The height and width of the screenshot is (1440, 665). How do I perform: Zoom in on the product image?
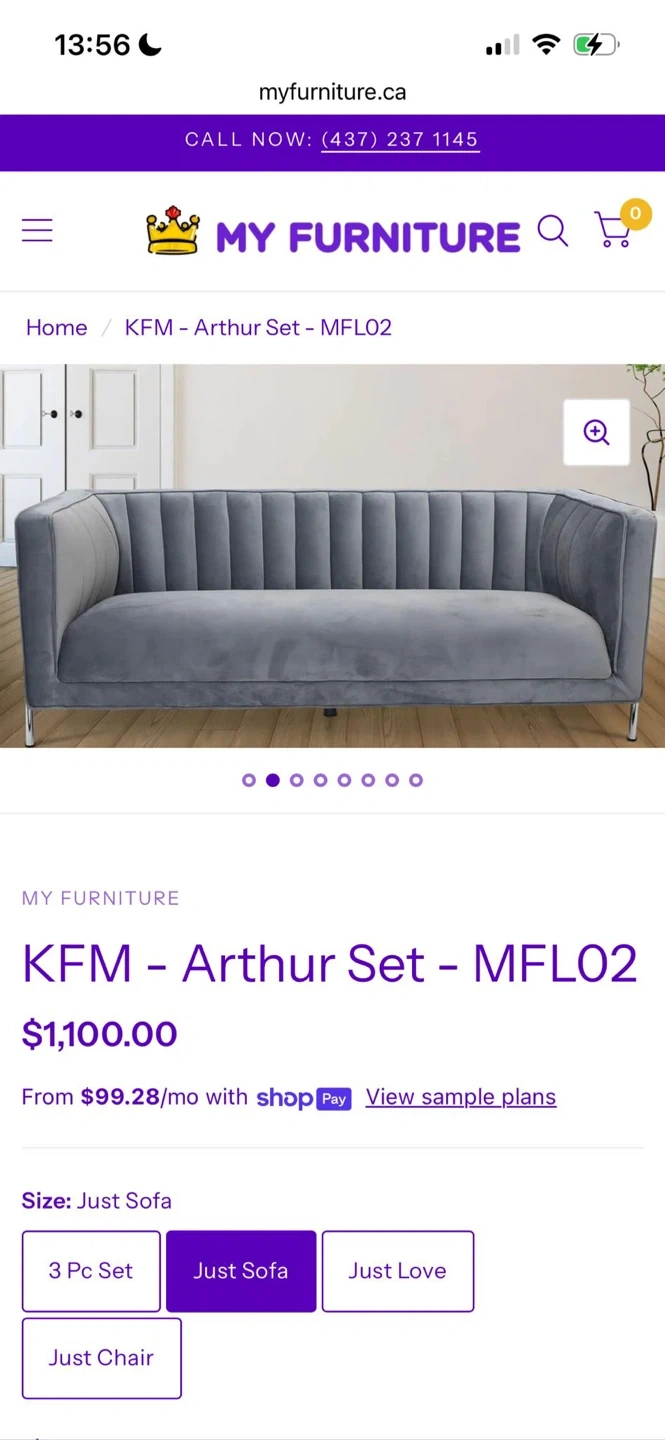pos(596,432)
